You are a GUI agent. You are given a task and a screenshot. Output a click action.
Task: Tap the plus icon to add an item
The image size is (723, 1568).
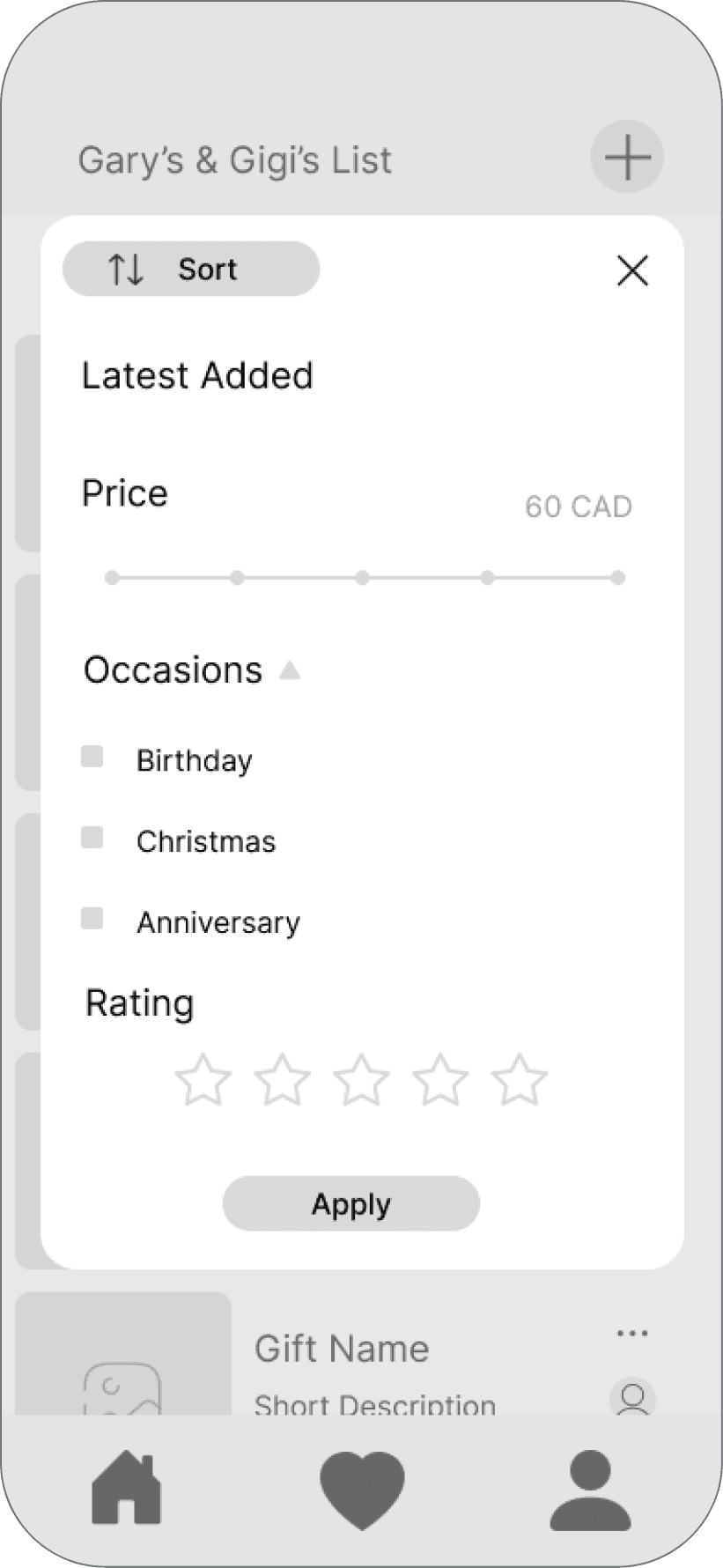tap(626, 157)
